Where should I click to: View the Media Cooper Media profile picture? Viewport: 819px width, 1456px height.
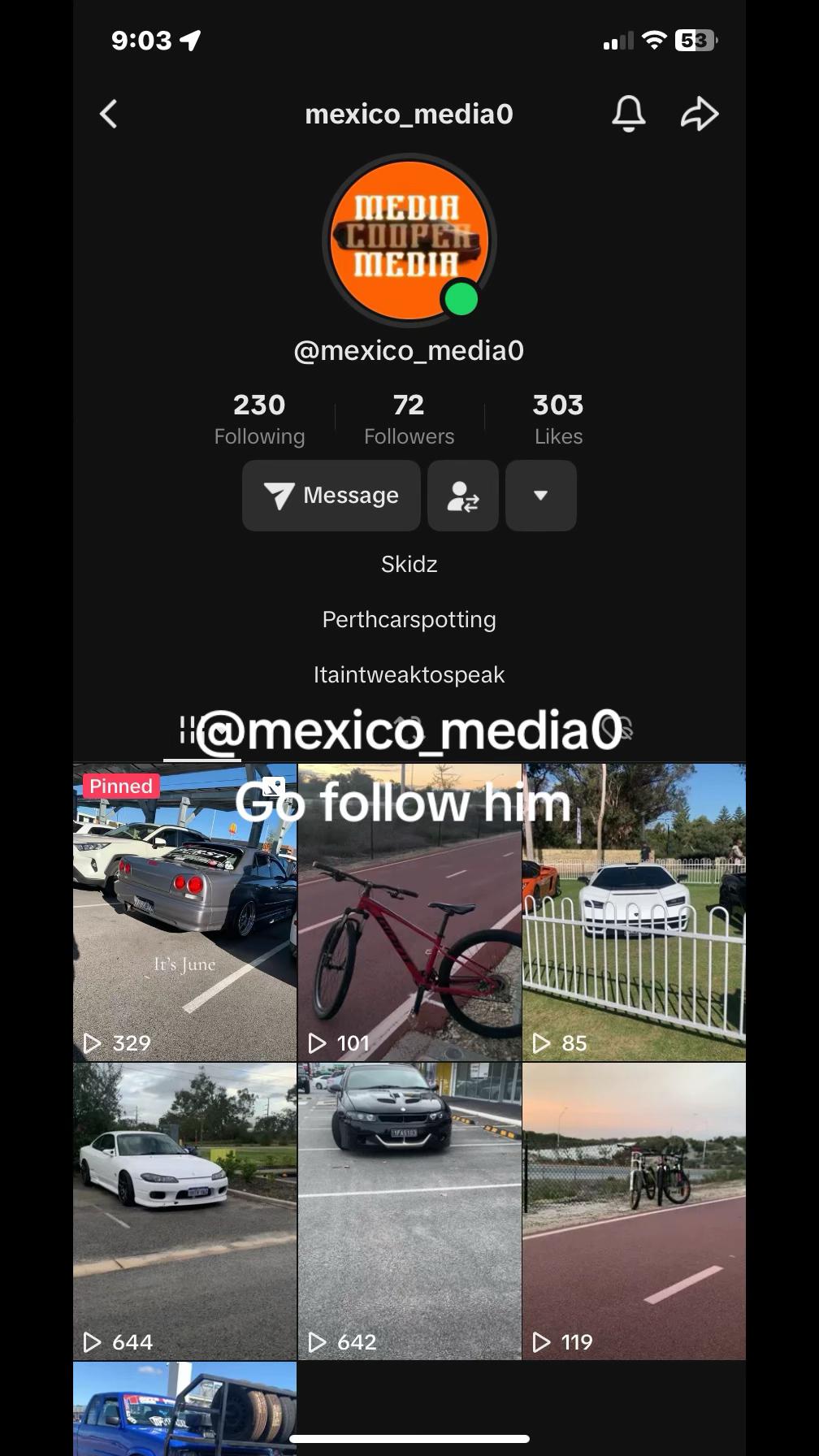(x=409, y=240)
